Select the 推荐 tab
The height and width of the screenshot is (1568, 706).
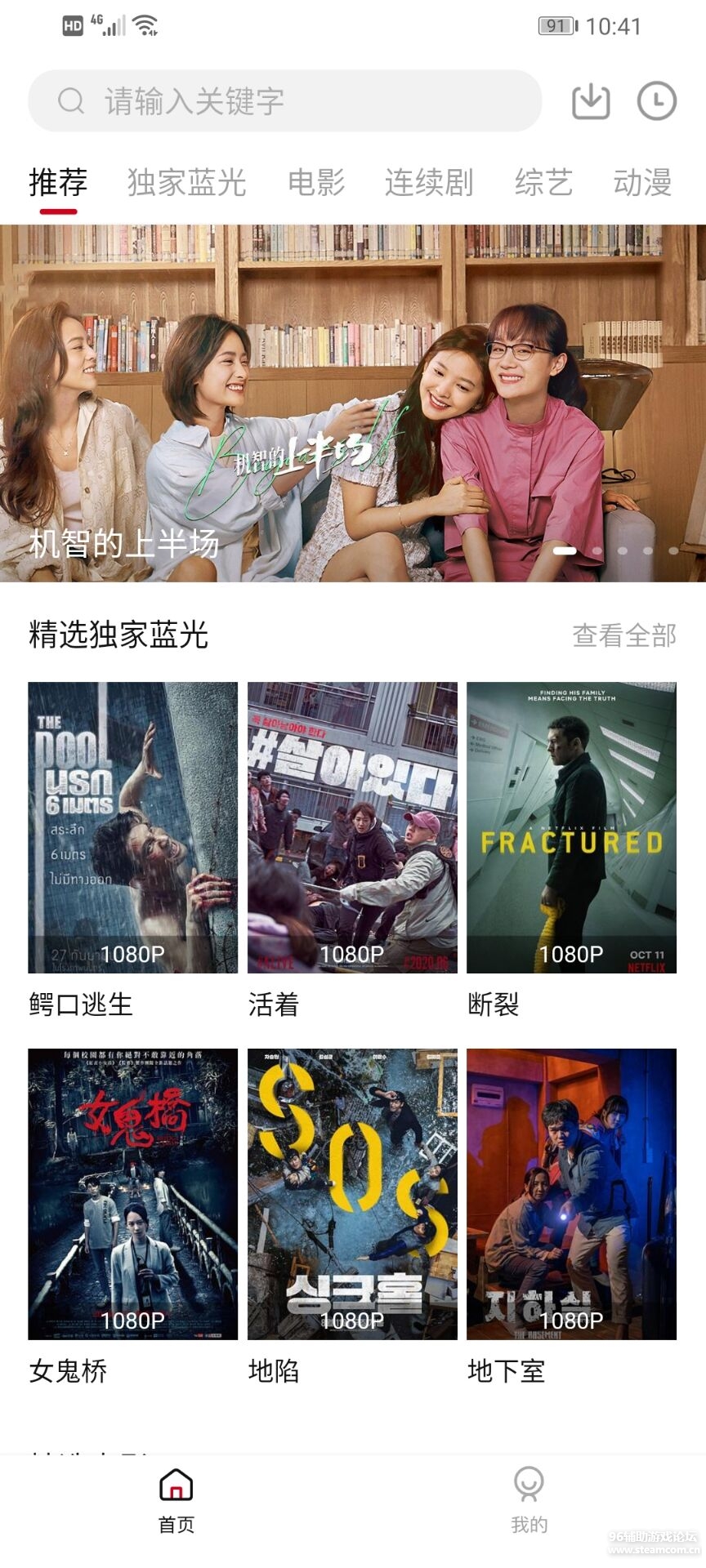(x=58, y=182)
